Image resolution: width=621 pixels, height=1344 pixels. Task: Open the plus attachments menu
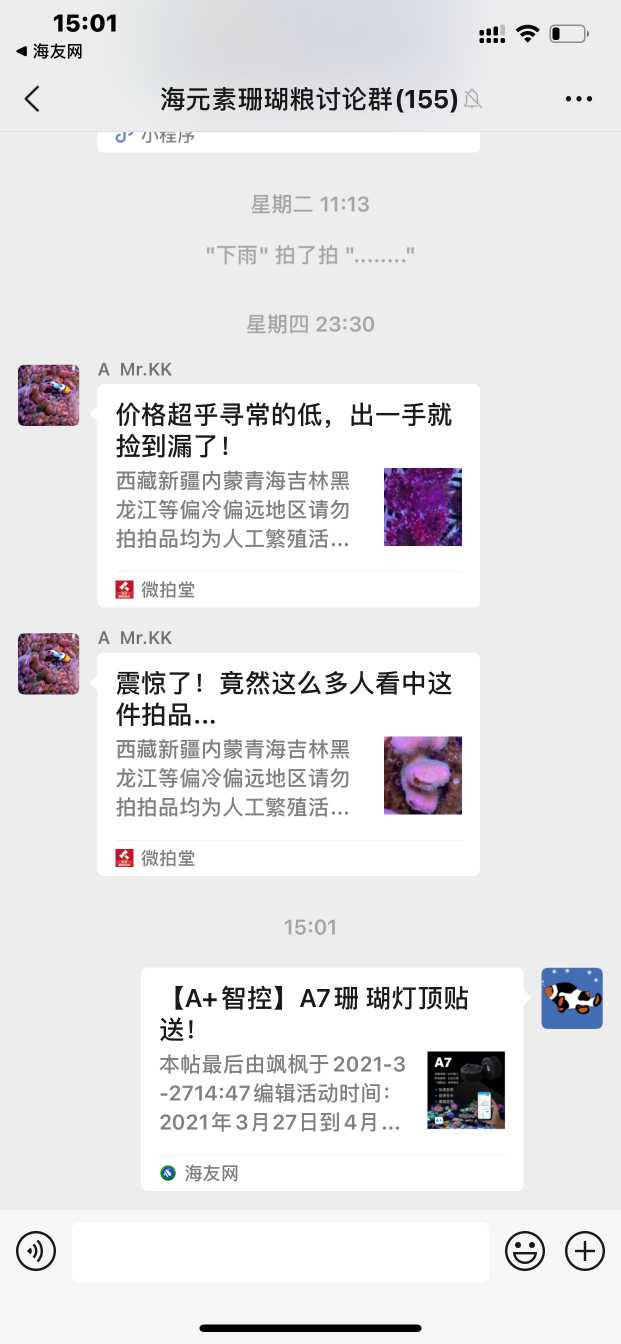coord(585,1251)
